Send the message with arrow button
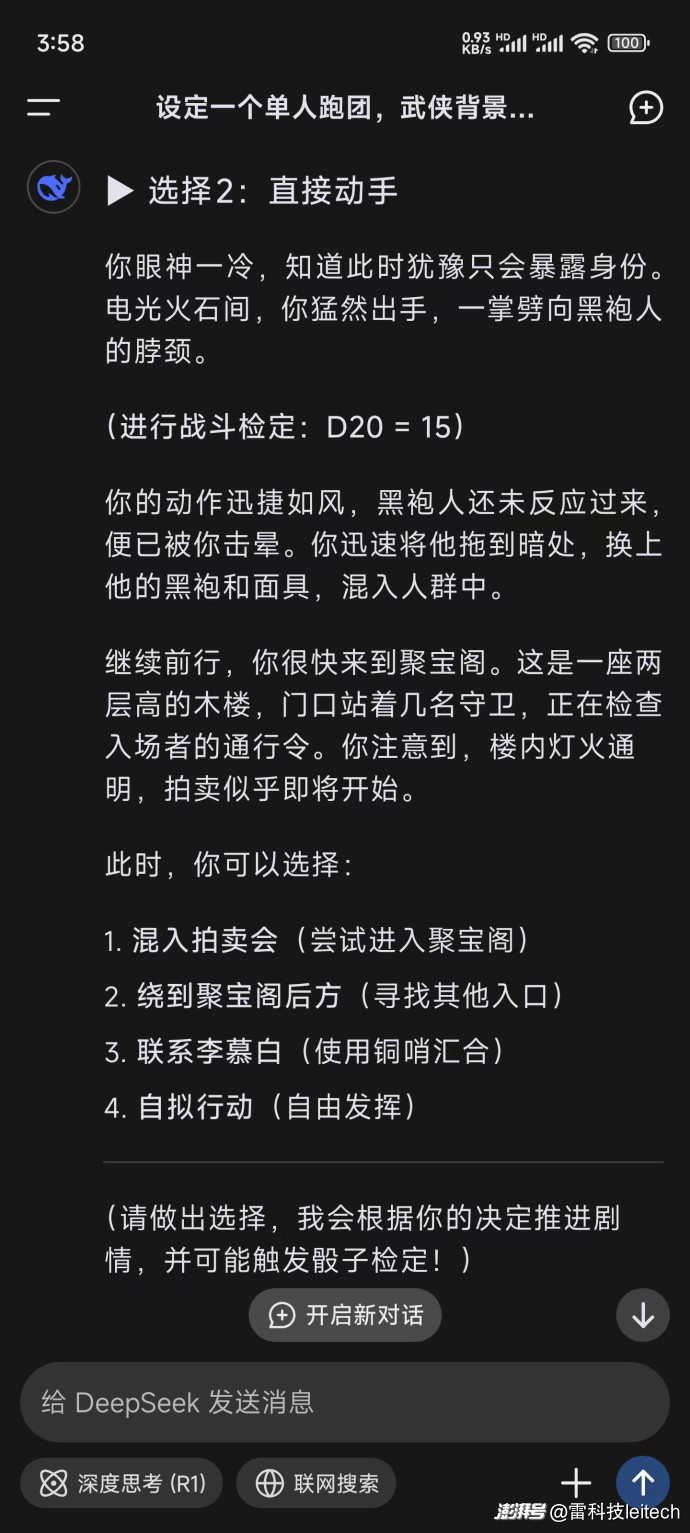Screen dimensions: 690x1533 tap(642, 1483)
